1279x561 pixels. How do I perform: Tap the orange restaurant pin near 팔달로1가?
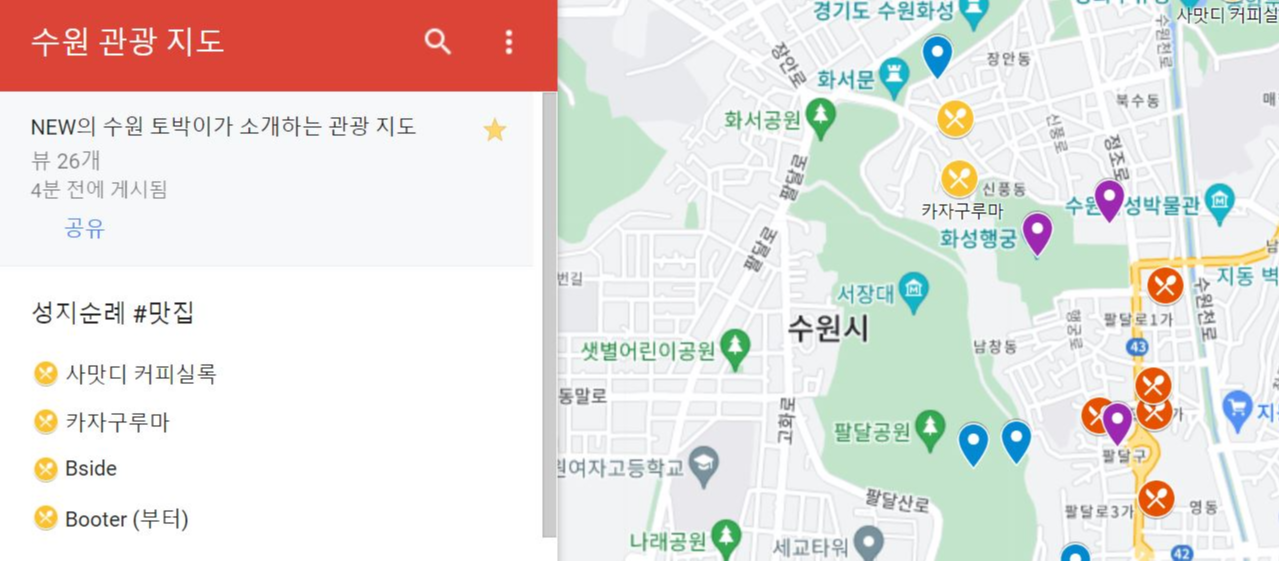point(1165,286)
